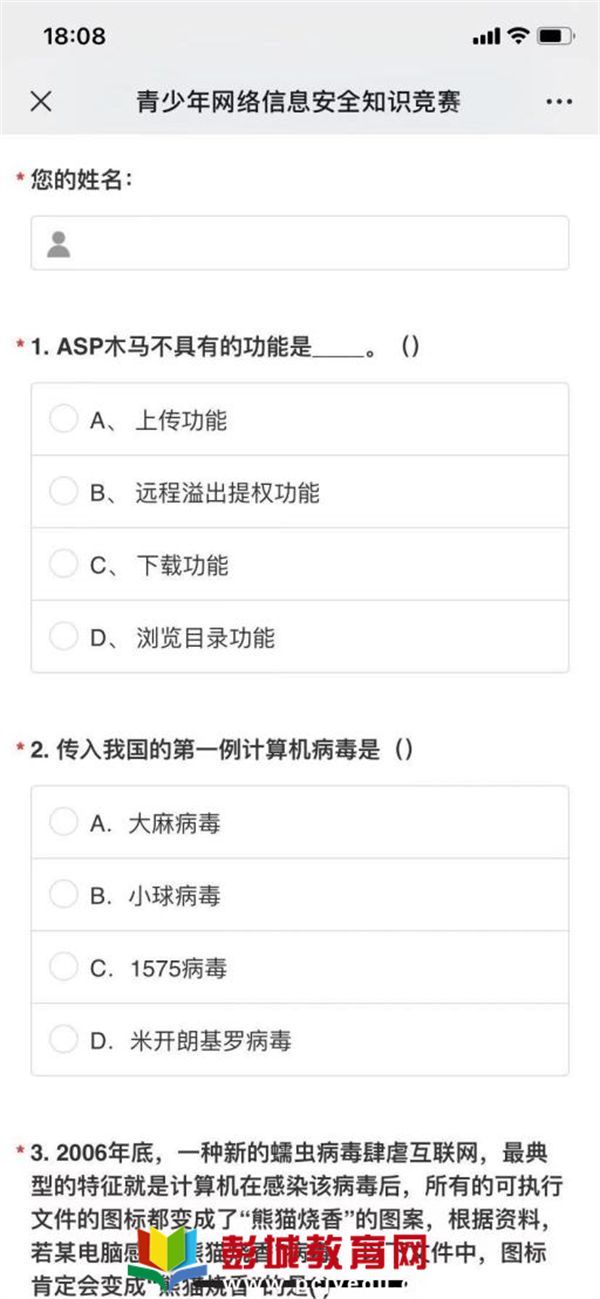Open the three-dot overflow menu

[x=559, y=102]
